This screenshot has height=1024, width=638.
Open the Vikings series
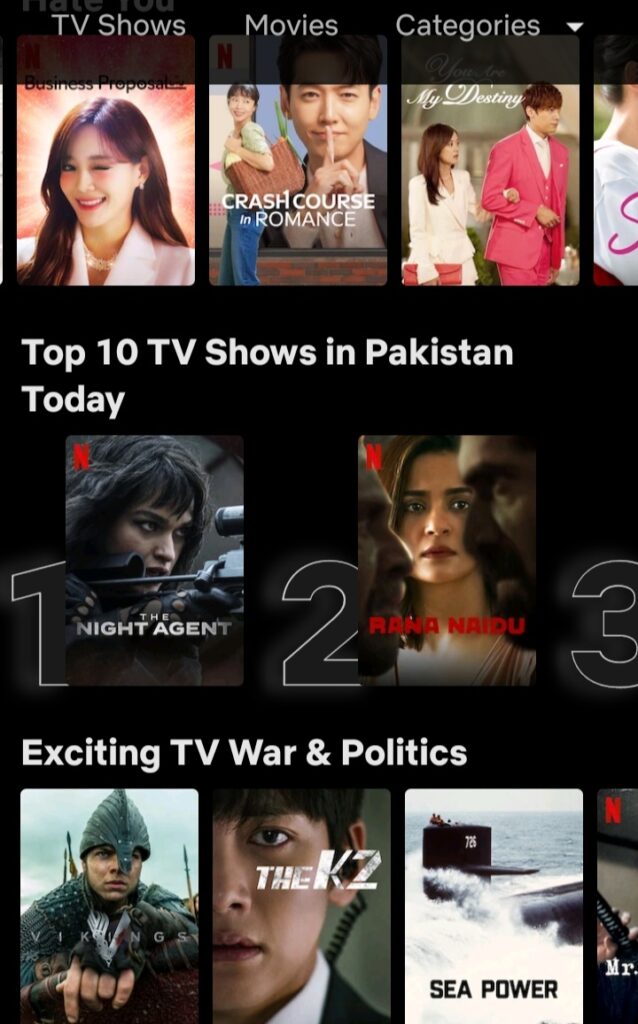109,905
